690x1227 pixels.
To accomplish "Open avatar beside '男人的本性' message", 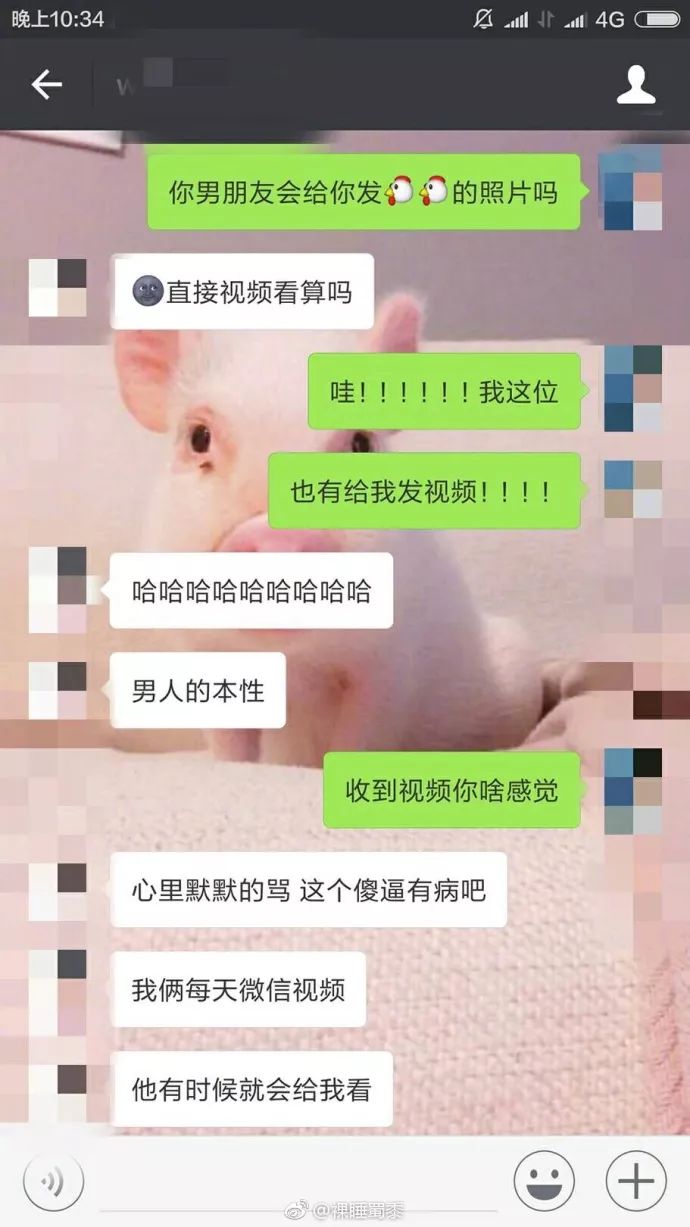I will pos(57,690).
